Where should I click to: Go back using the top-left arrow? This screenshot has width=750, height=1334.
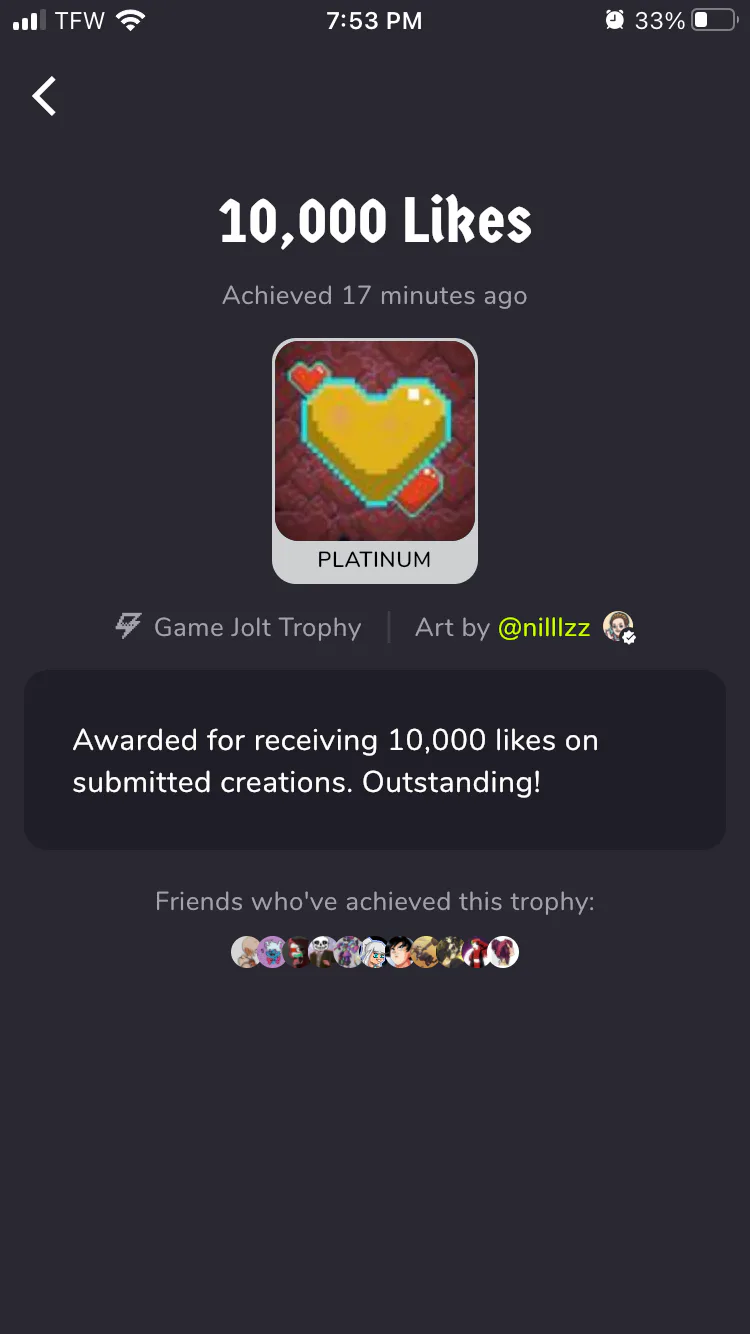coord(44,97)
